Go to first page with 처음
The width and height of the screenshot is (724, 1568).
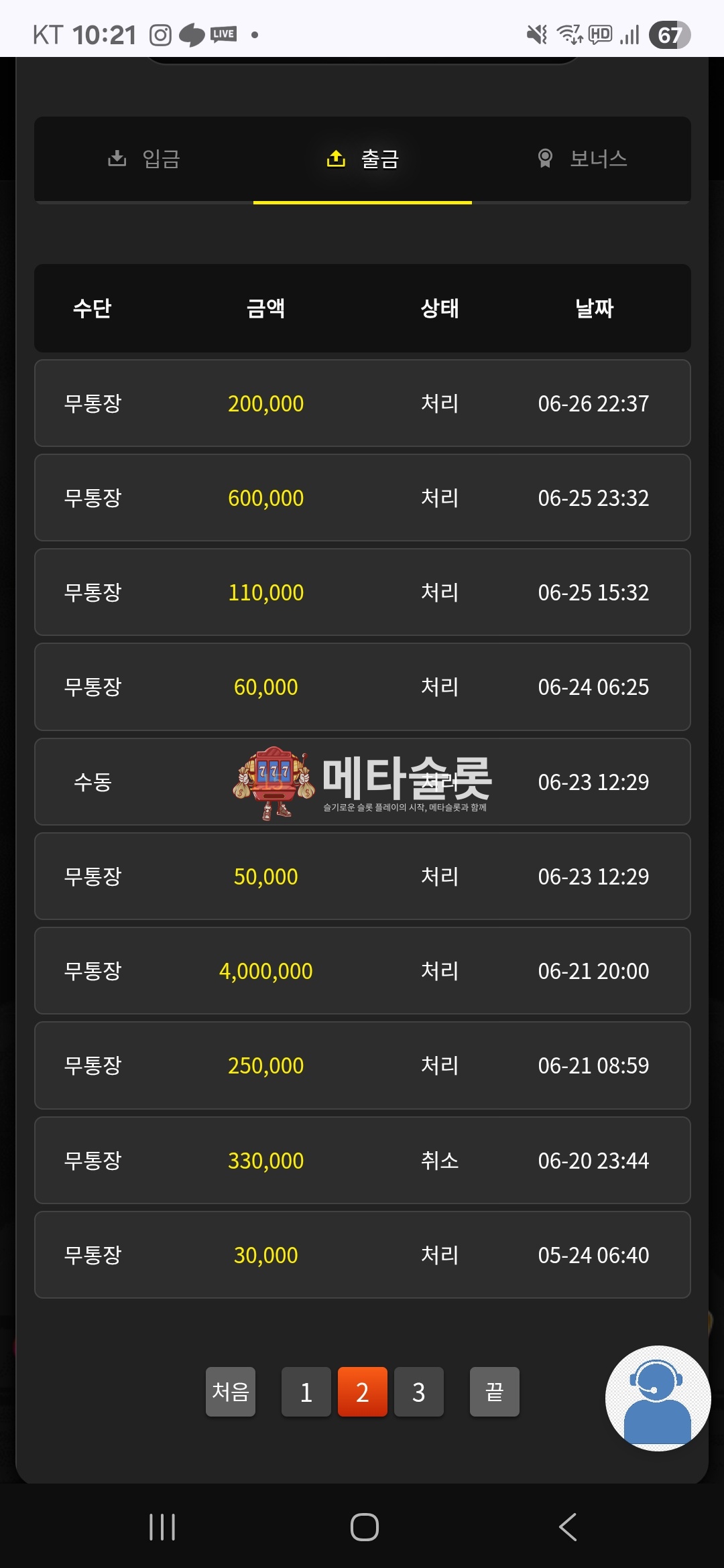(231, 1392)
